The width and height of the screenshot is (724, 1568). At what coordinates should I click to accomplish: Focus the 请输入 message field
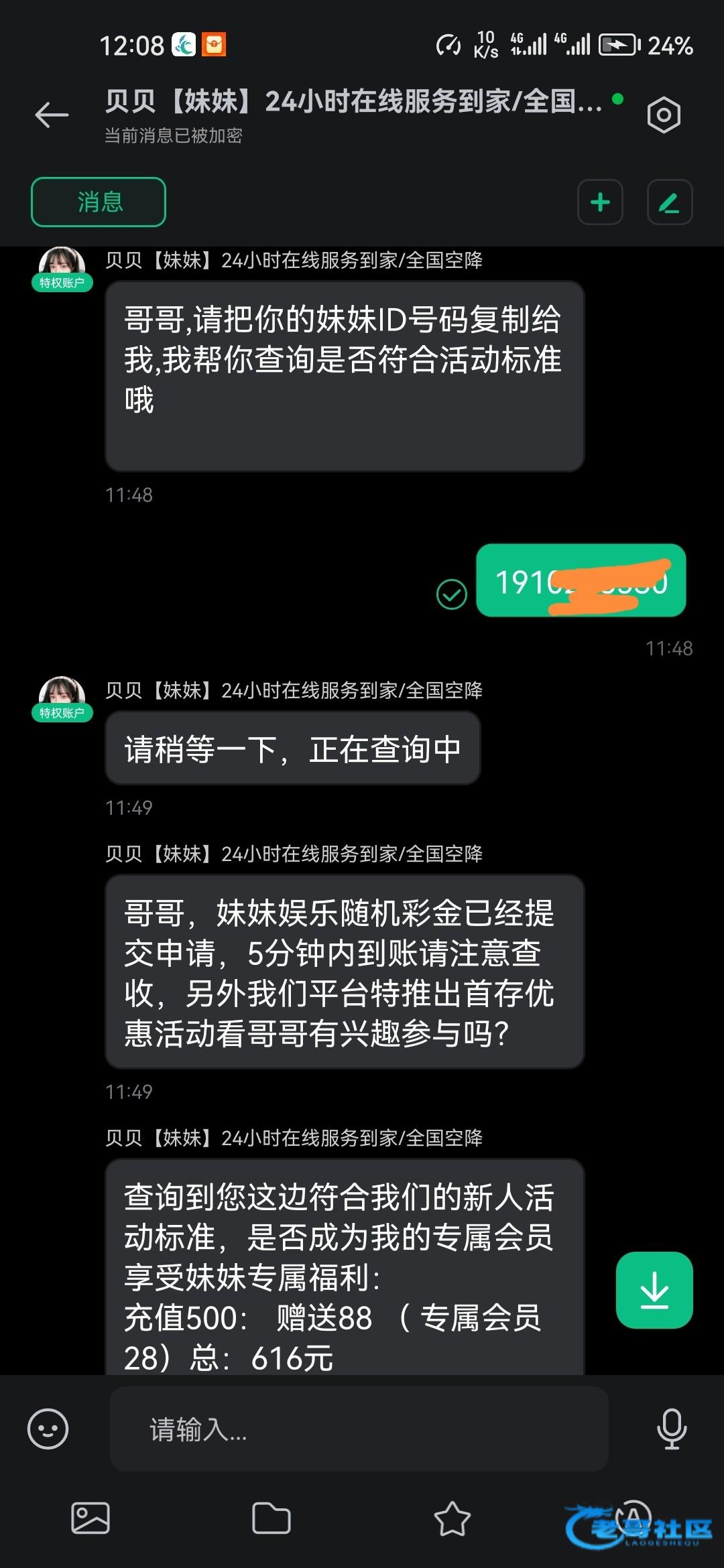pyautogui.click(x=359, y=1429)
